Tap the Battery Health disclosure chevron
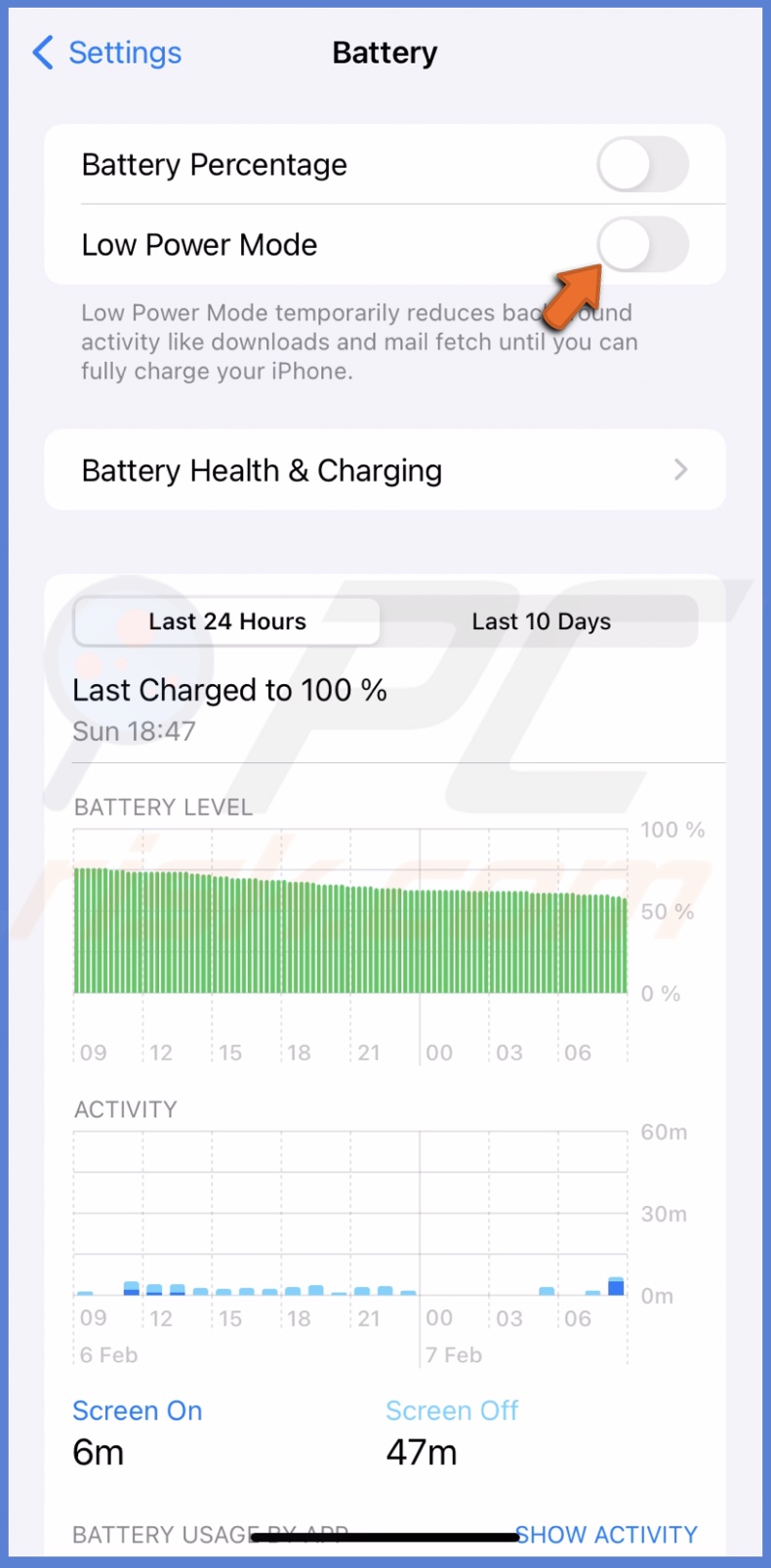 coord(681,470)
